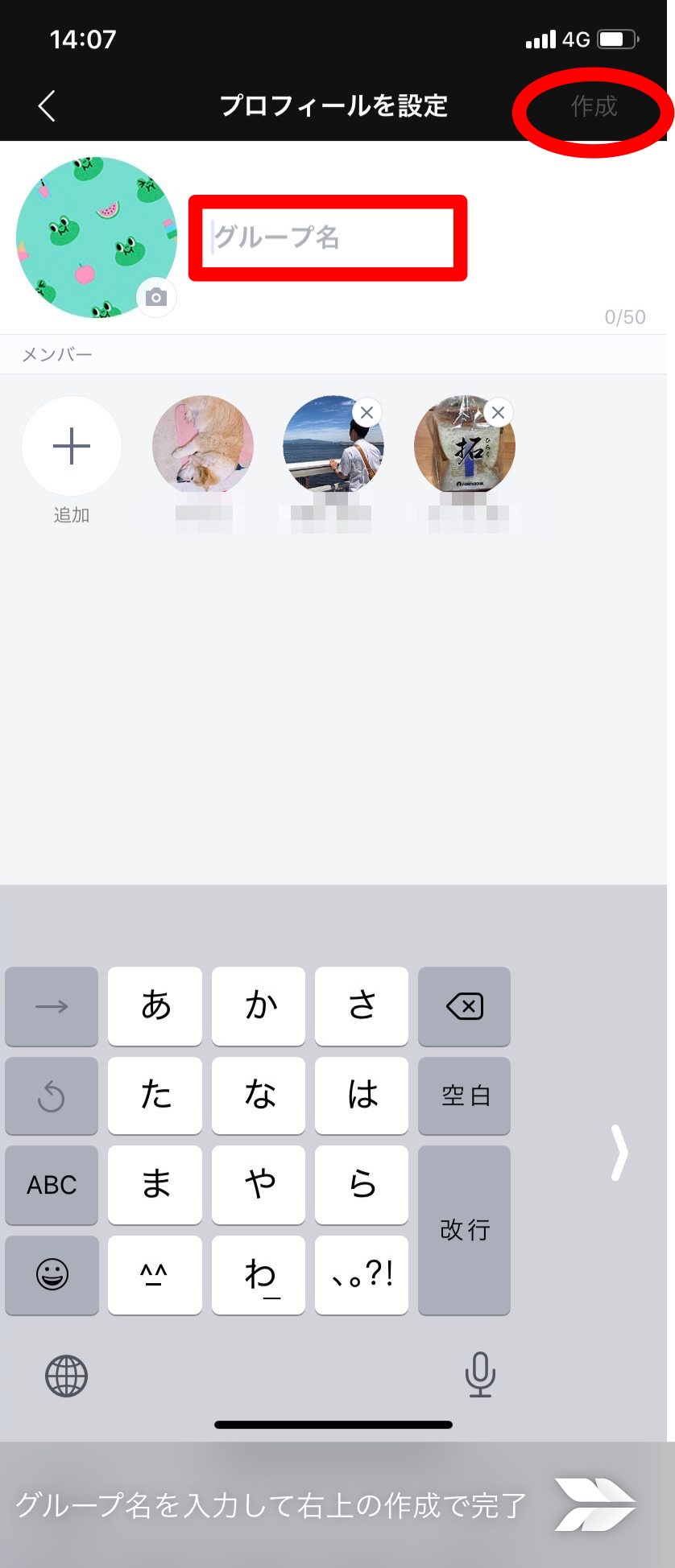Image resolution: width=675 pixels, height=1568 pixels.
Task: Tap 作成 to create the group
Action: tap(594, 105)
